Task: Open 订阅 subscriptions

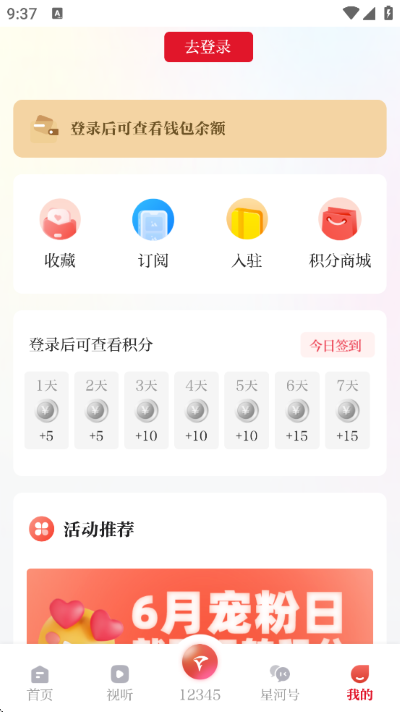Action: click(153, 234)
